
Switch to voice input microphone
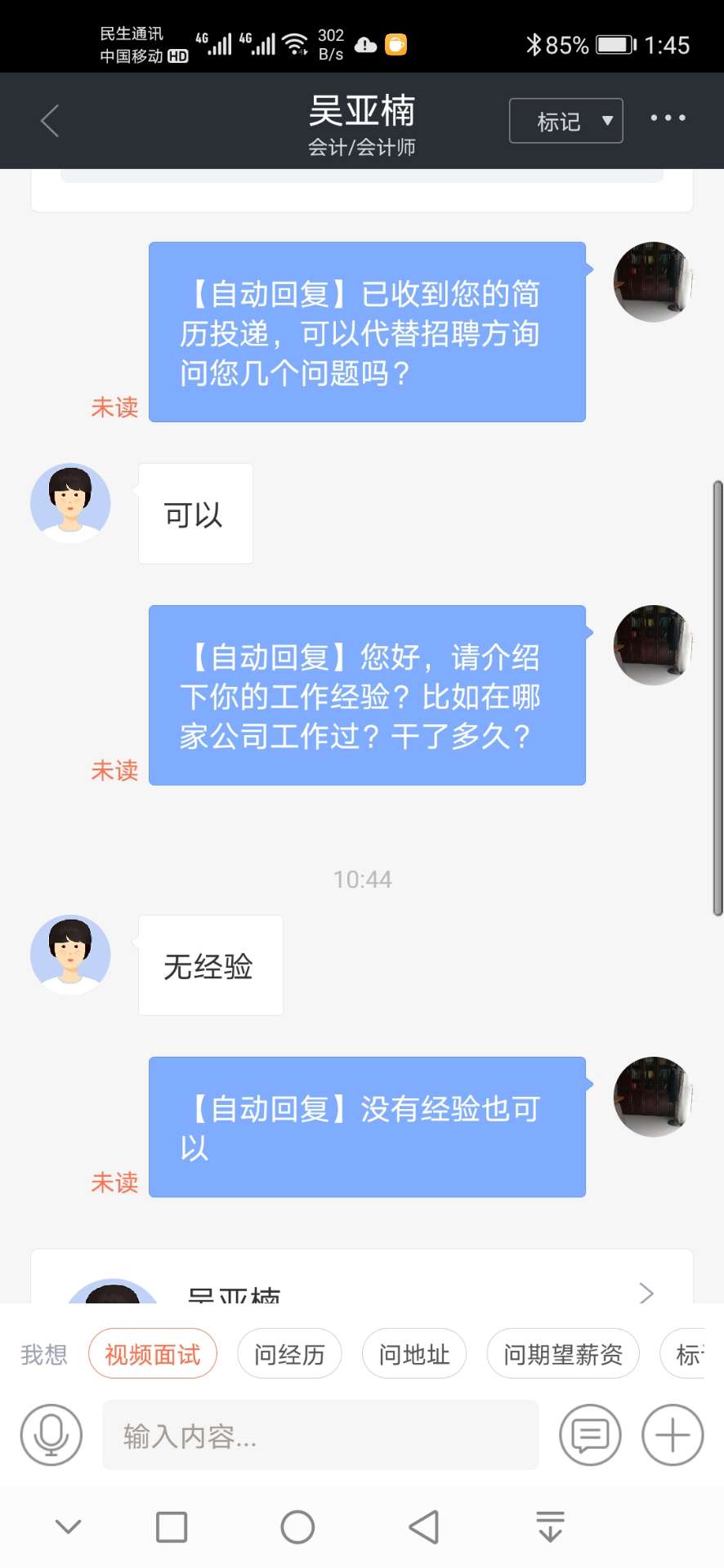[51, 1435]
